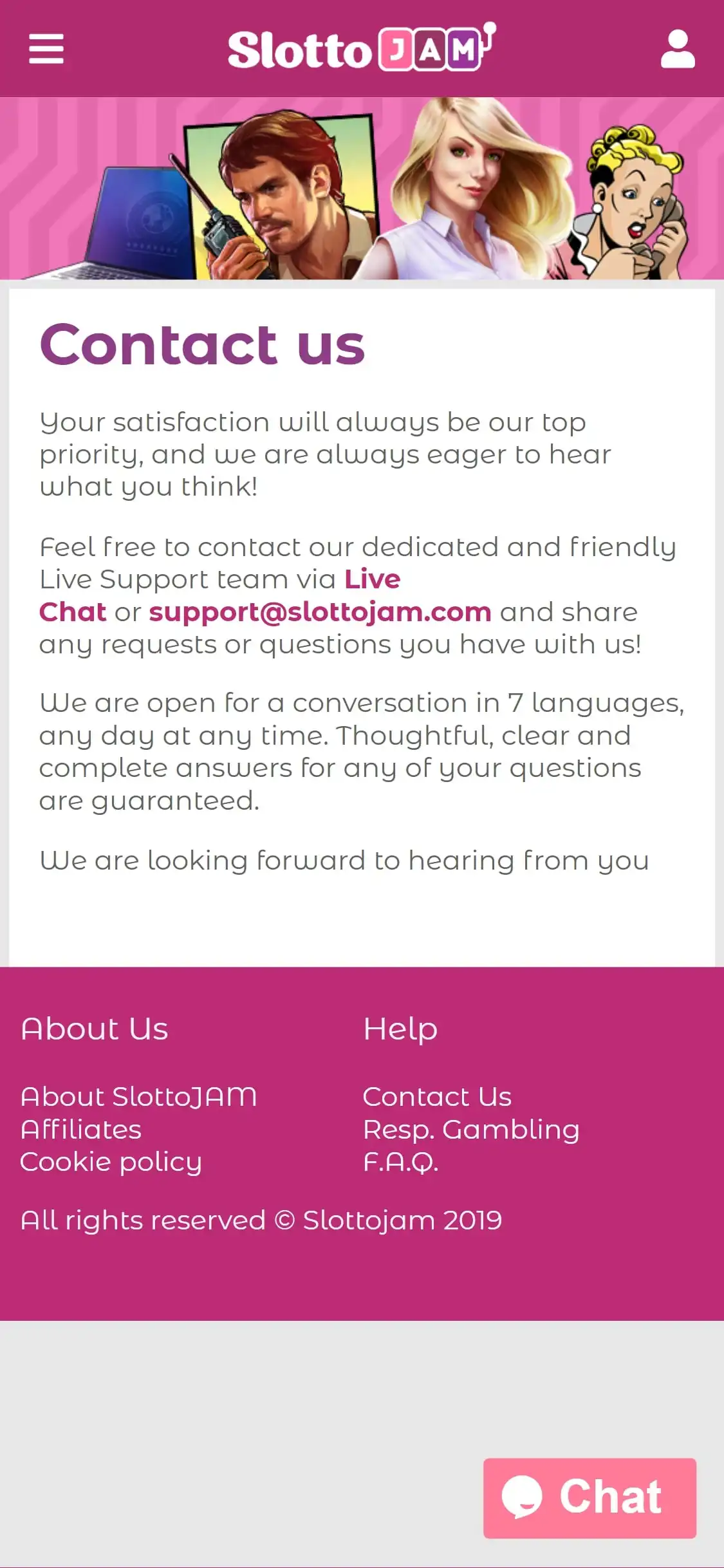View the Cookie policy
This screenshot has width=724, height=1568.
click(111, 1162)
